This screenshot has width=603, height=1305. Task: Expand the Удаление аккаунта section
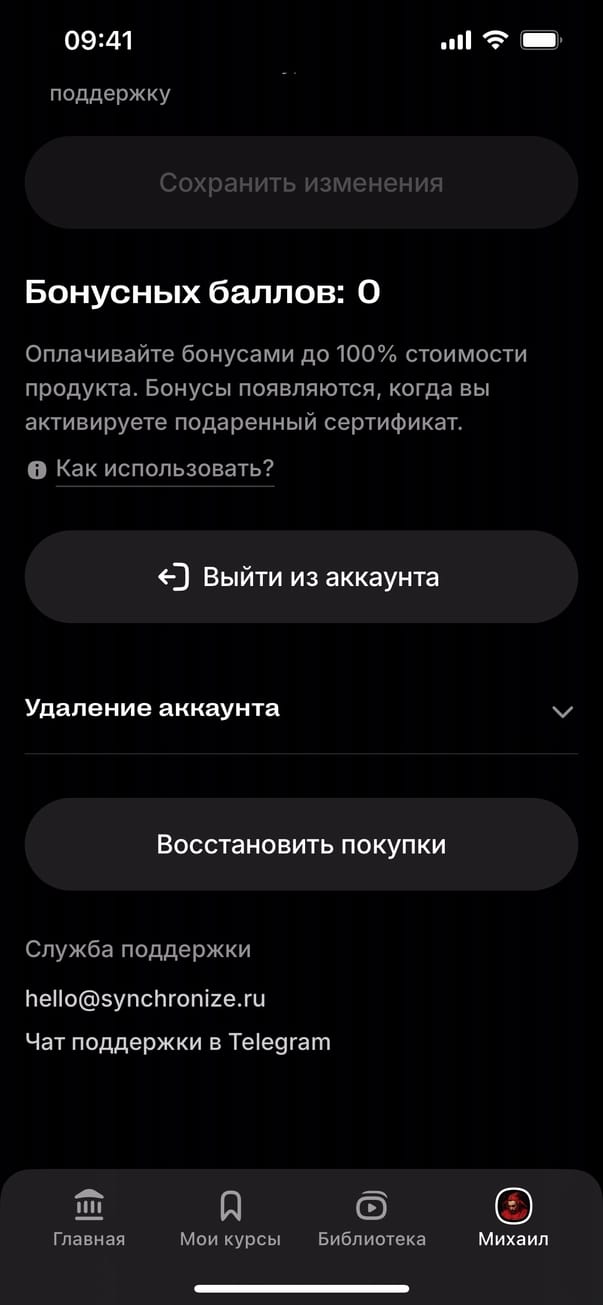[x=300, y=710]
